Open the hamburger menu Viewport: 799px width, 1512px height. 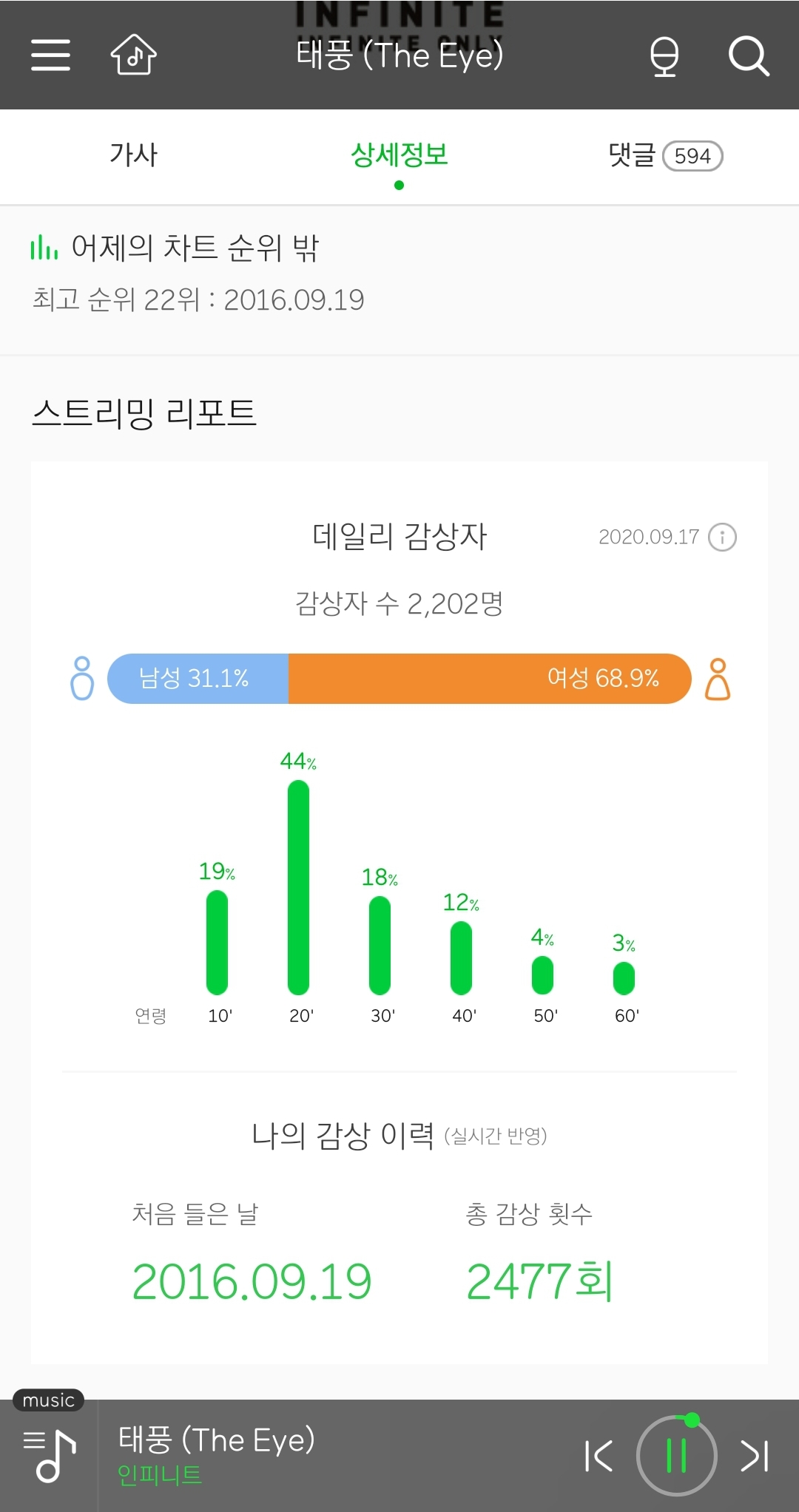(50, 55)
